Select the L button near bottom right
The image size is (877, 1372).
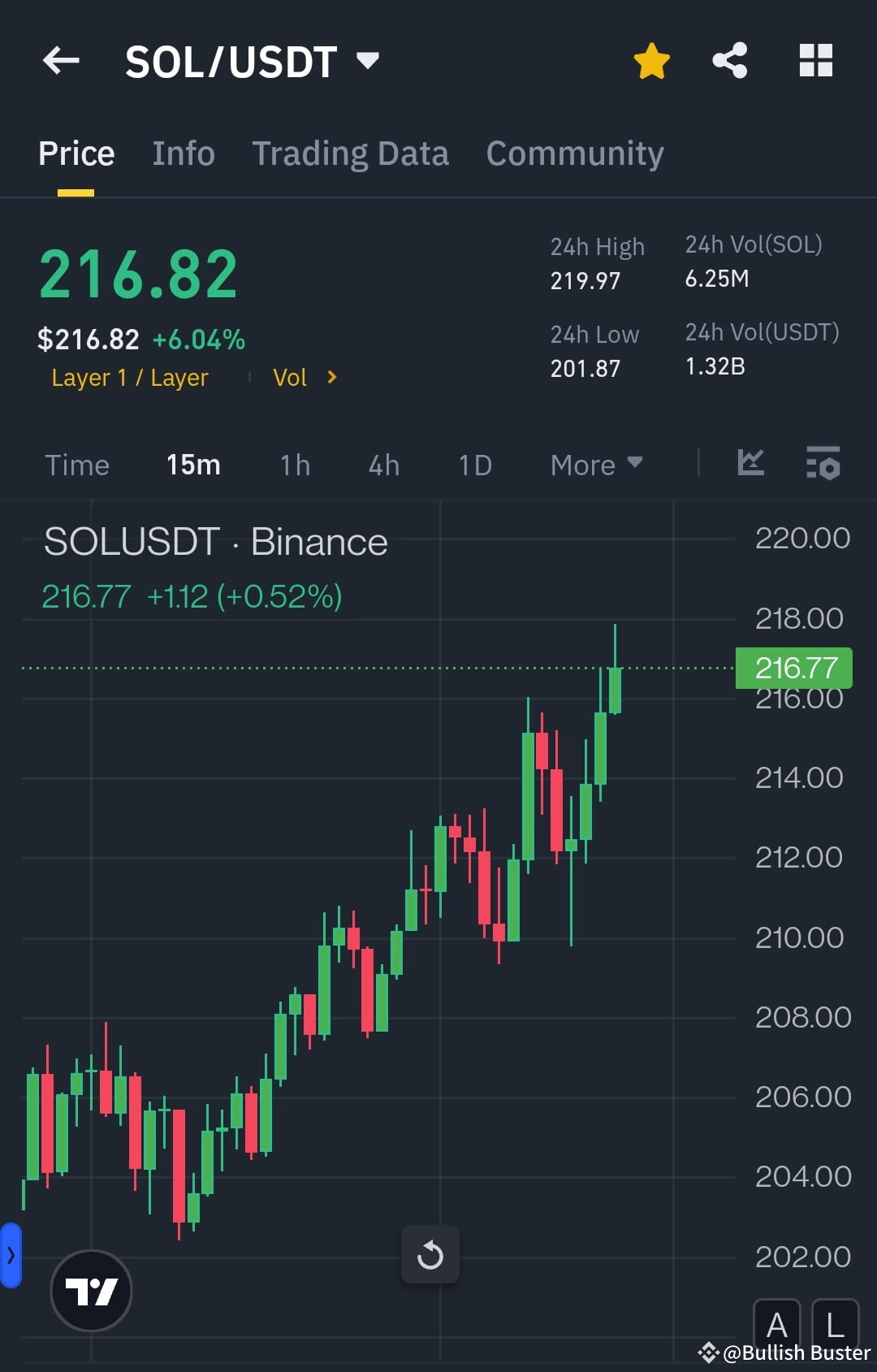pyautogui.click(x=834, y=1324)
